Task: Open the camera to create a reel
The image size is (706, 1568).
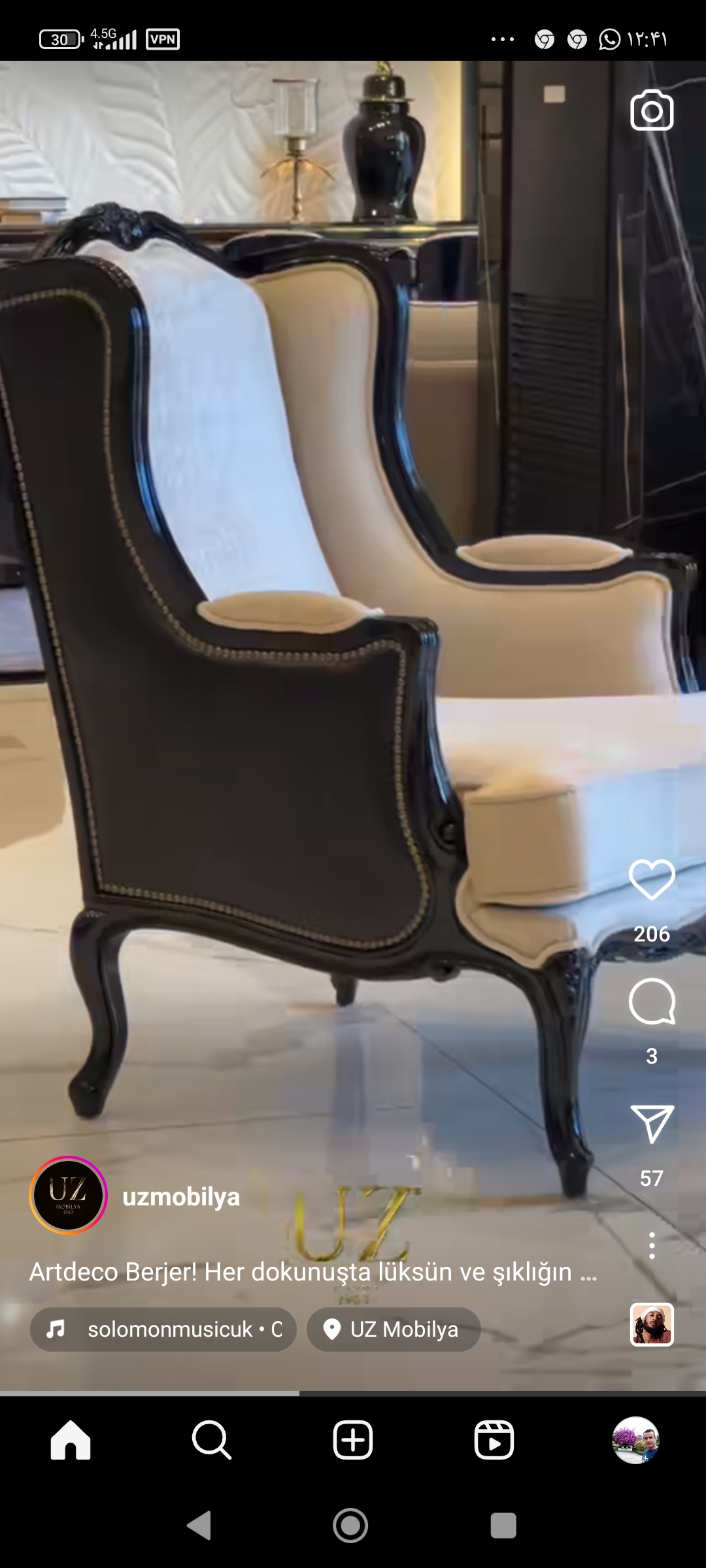Action: 652,111
